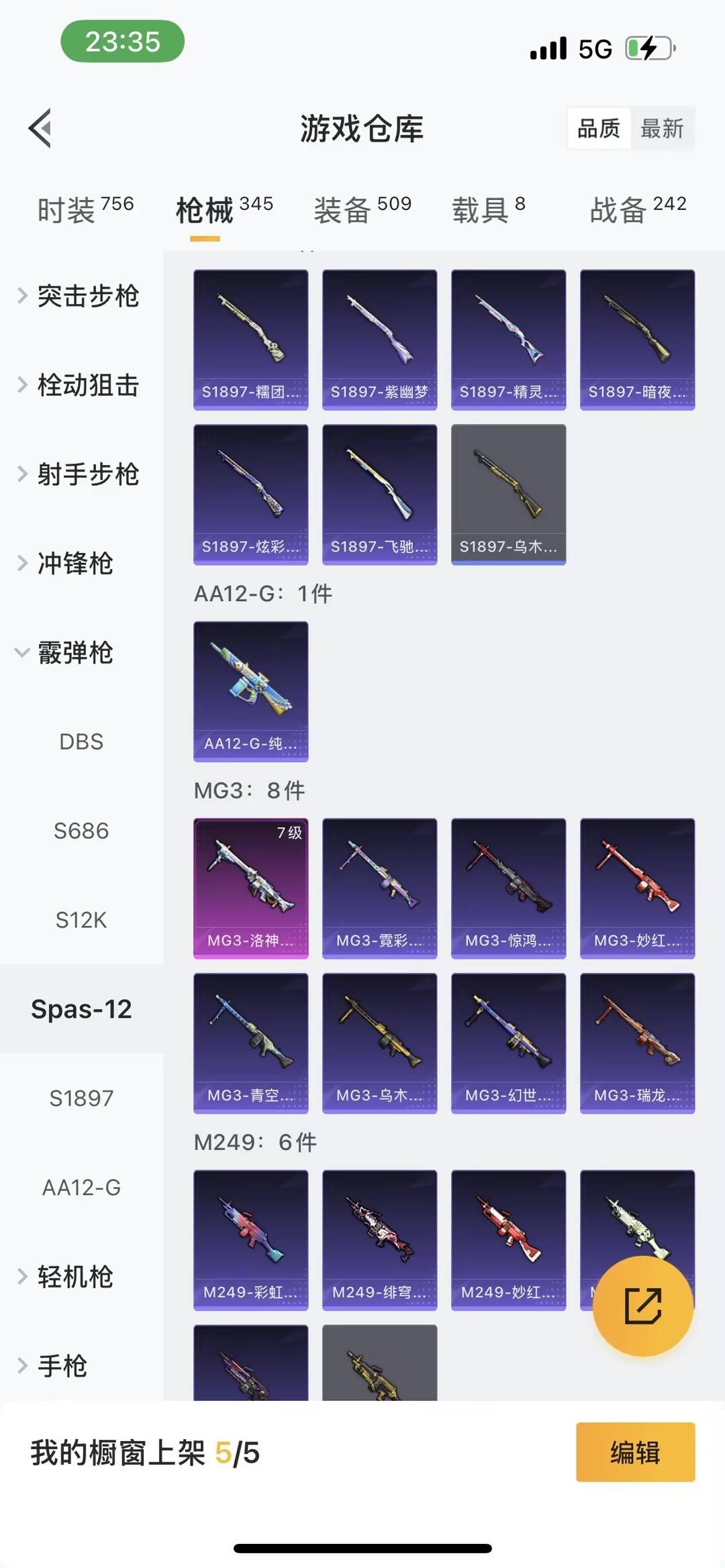Open the 战备 tab
Viewport: 725px width, 1568px height.
click(637, 210)
